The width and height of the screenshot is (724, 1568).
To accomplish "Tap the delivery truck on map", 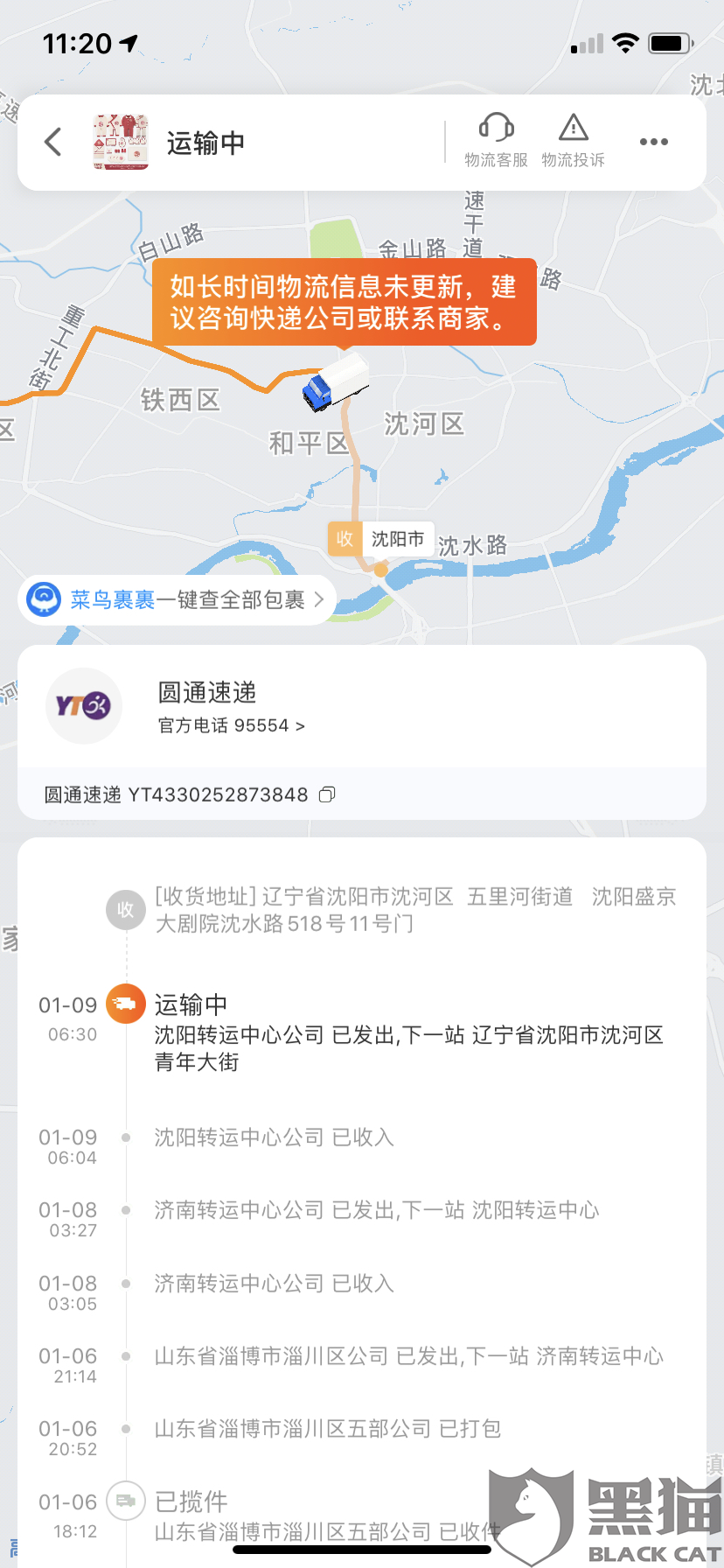I will point(333,383).
